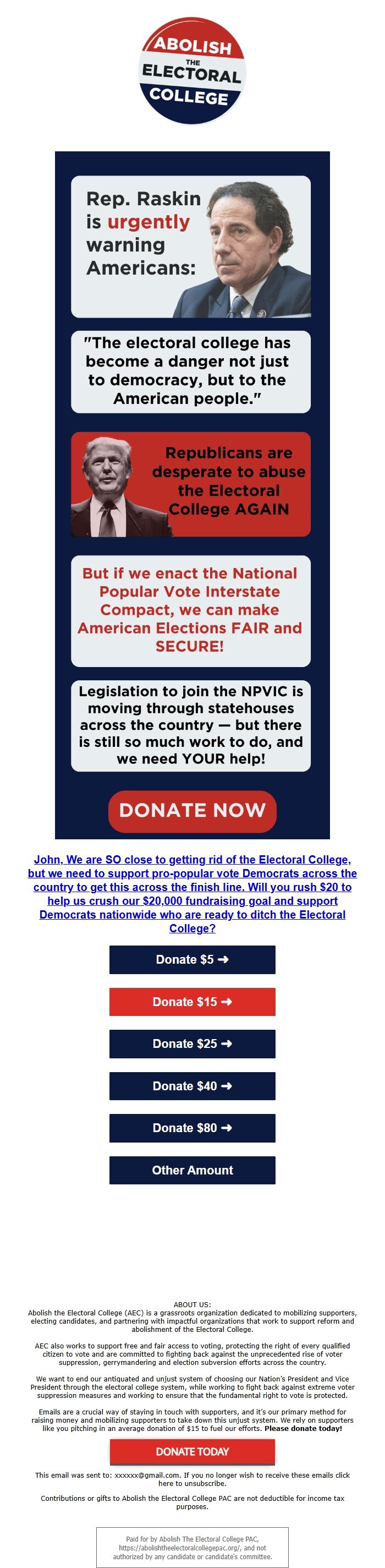Tap the DONATE TODAY footer button
Image resolution: width=385 pixels, height=1568 pixels.
point(192,1451)
